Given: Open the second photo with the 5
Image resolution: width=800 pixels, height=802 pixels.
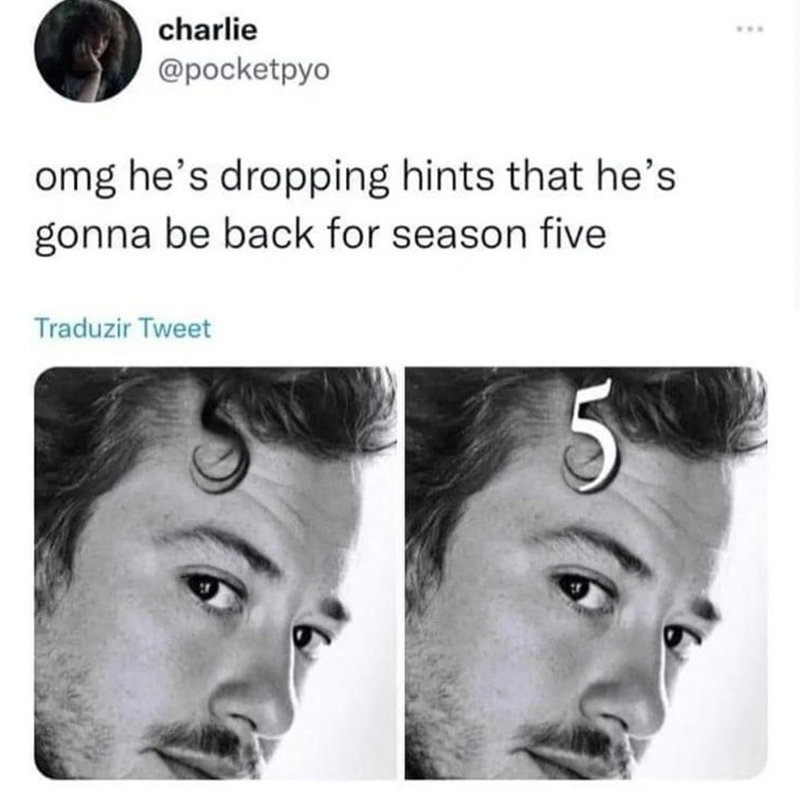Looking at the screenshot, I should (x=586, y=572).
